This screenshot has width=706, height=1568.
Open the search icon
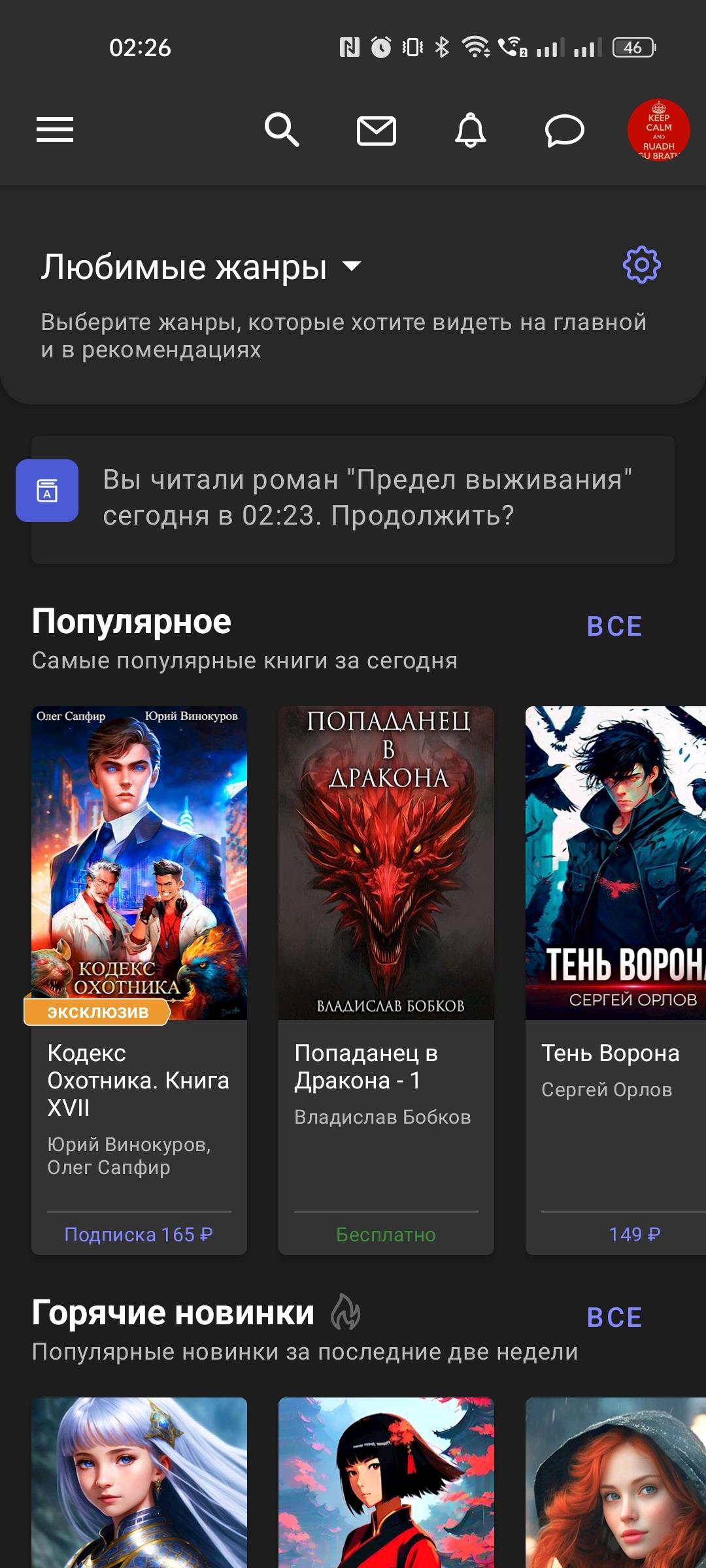click(x=282, y=129)
